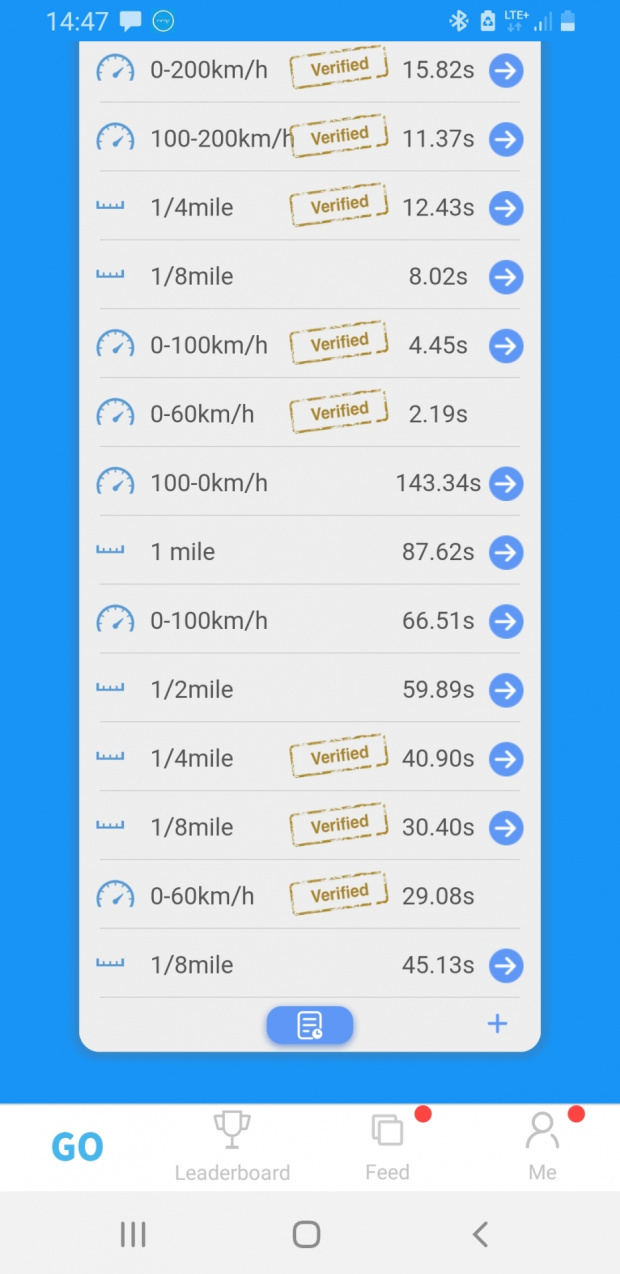Open details for the 15.82s 0-200km/h result
The image size is (620, 1274).
tap(506, 70)
